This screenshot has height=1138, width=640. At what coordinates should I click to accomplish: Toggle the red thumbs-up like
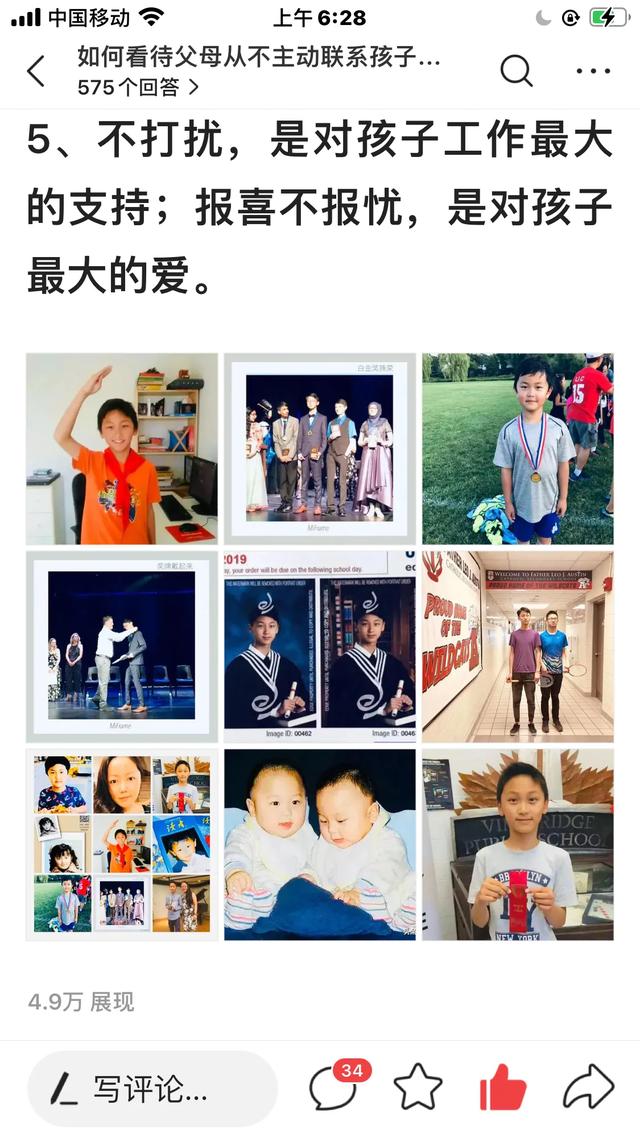click(x=503, y=1087)
